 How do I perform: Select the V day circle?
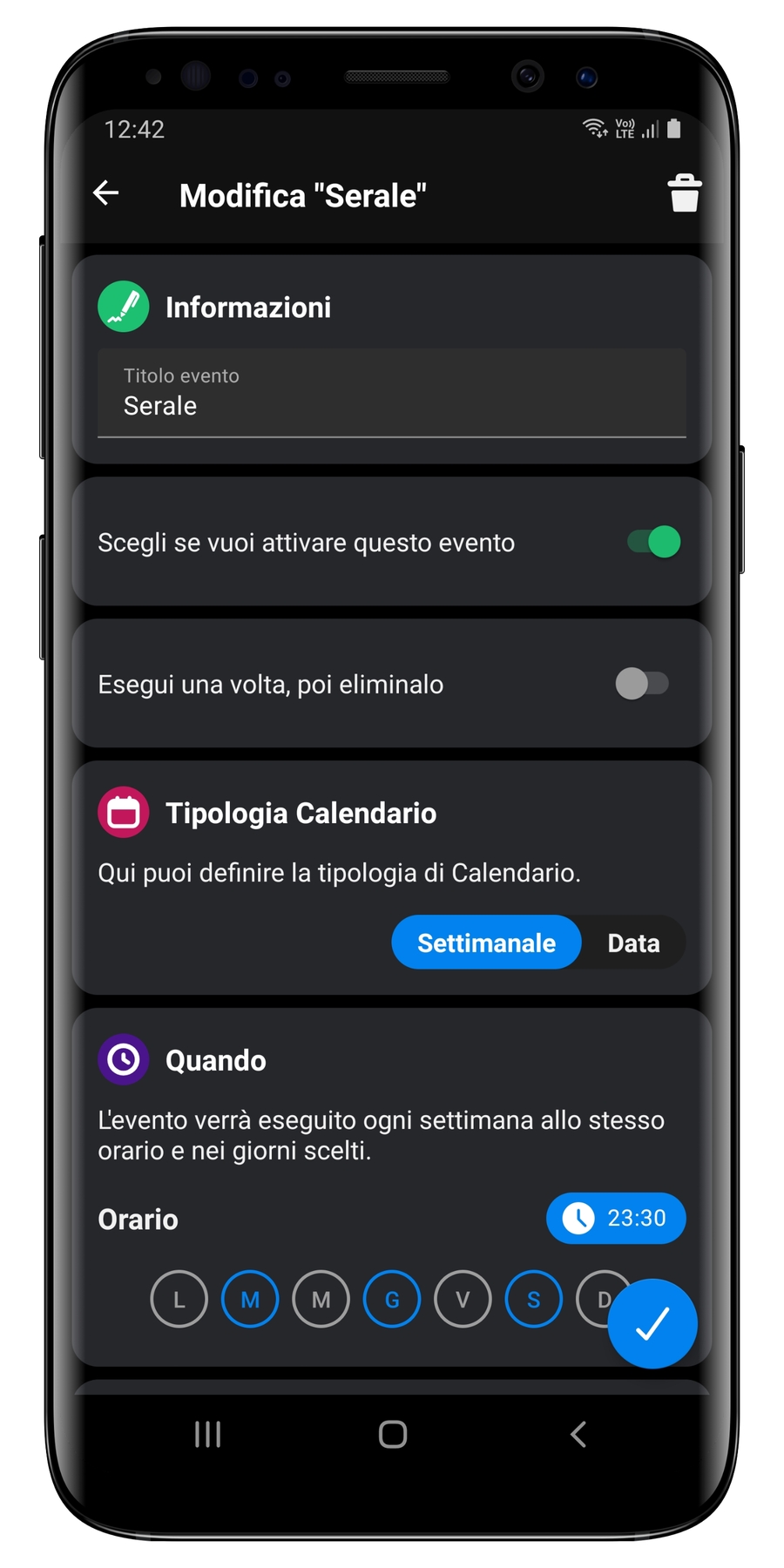pos(463,1300)
